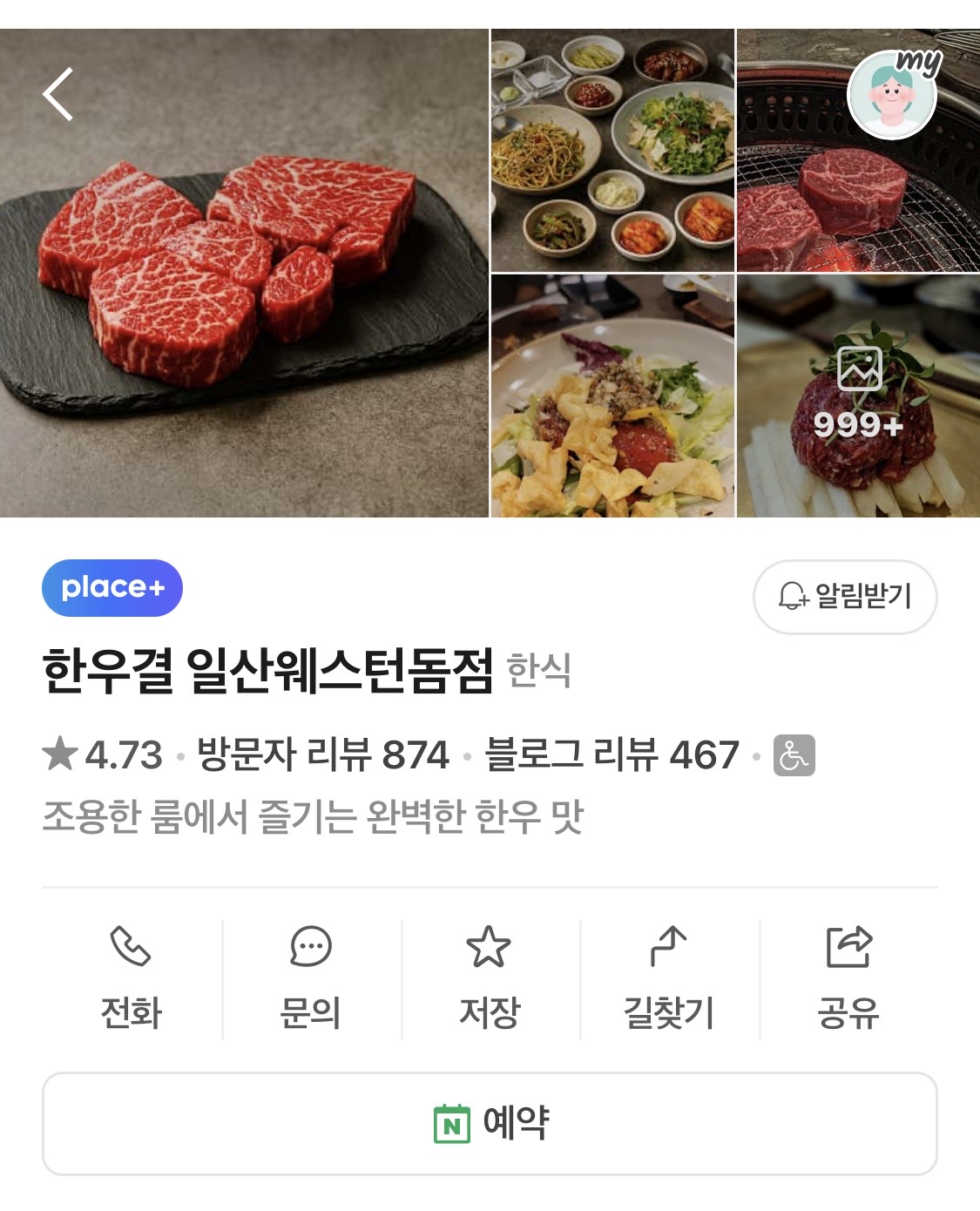Viewport: 980px width, 1211px height.
Task: Share this place via 공유
Action: pos(848,979)
